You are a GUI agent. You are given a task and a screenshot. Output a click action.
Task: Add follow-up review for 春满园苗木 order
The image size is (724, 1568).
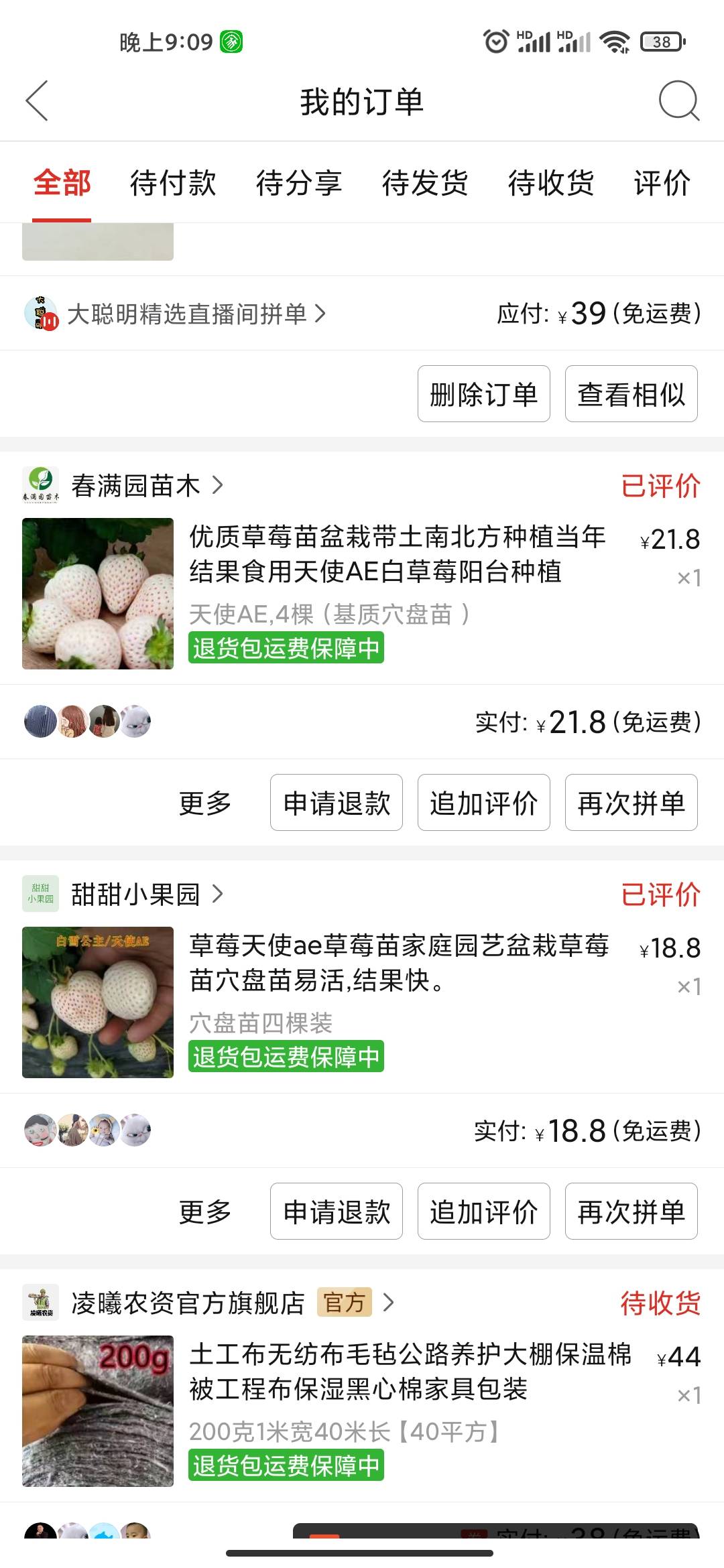483,803
